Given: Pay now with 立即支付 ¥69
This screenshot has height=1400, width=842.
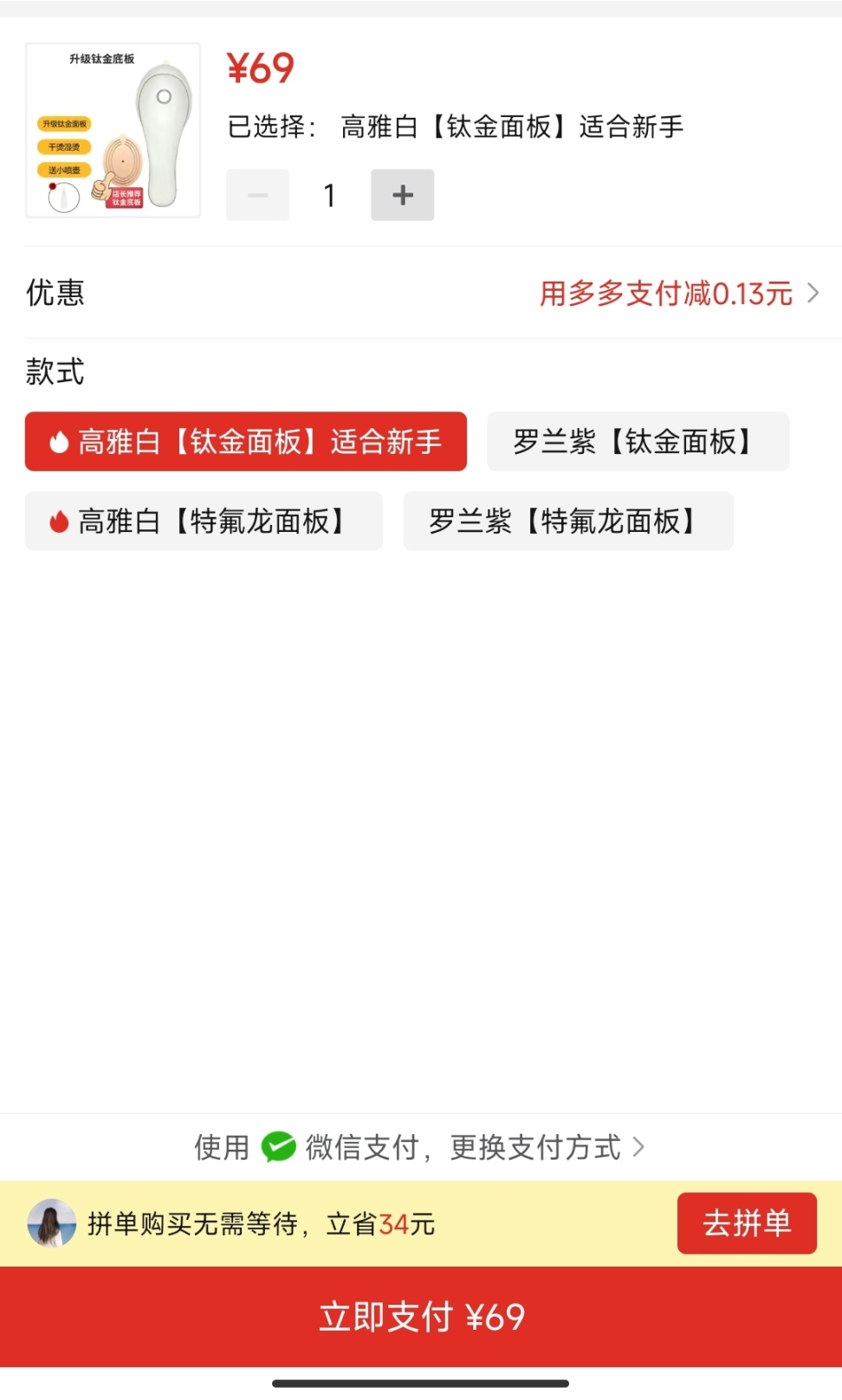Looking at the screenshot, I should click(421, 1317).
